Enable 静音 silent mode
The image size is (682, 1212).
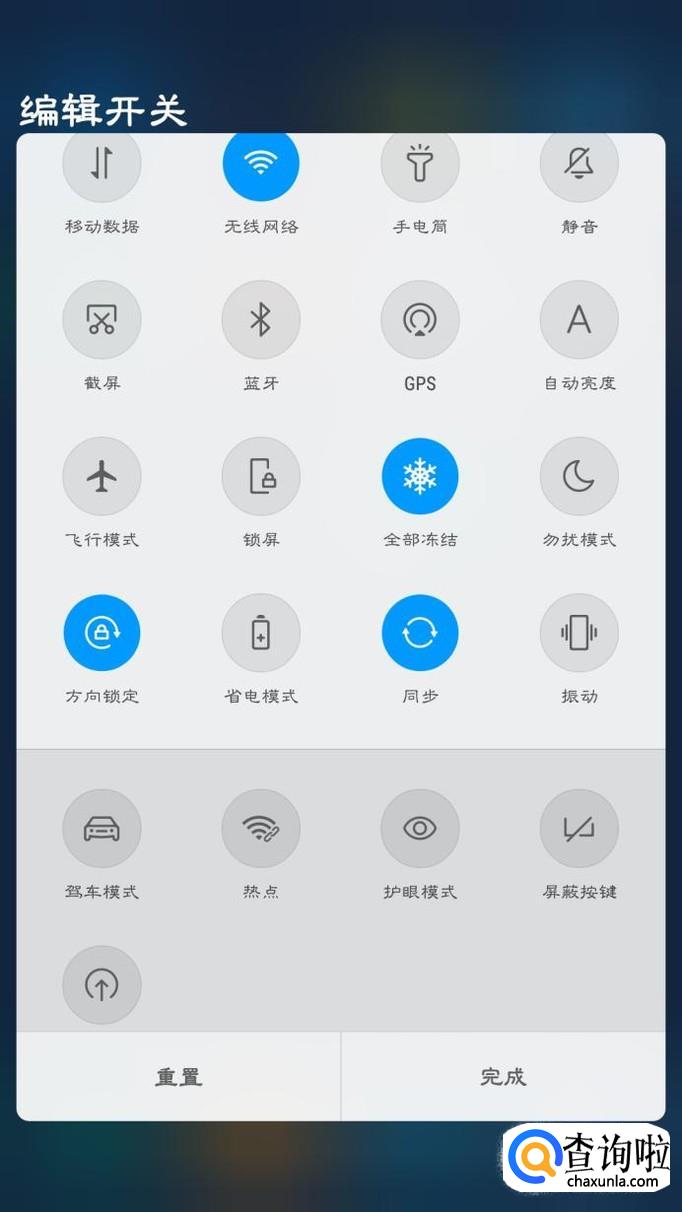coord(579,165)
